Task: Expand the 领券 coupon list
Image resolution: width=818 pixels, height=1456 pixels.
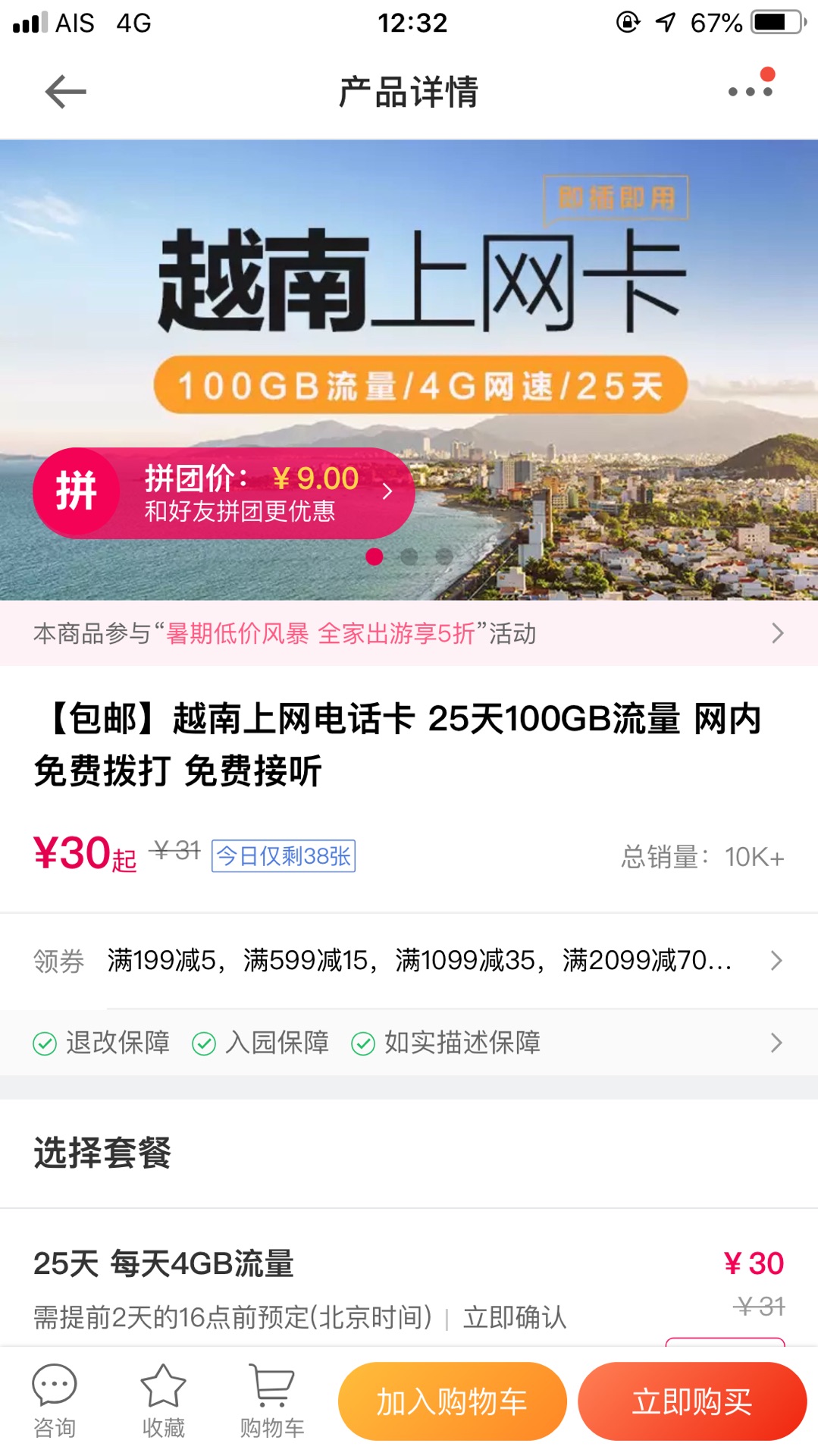Action: pos(409,961)
